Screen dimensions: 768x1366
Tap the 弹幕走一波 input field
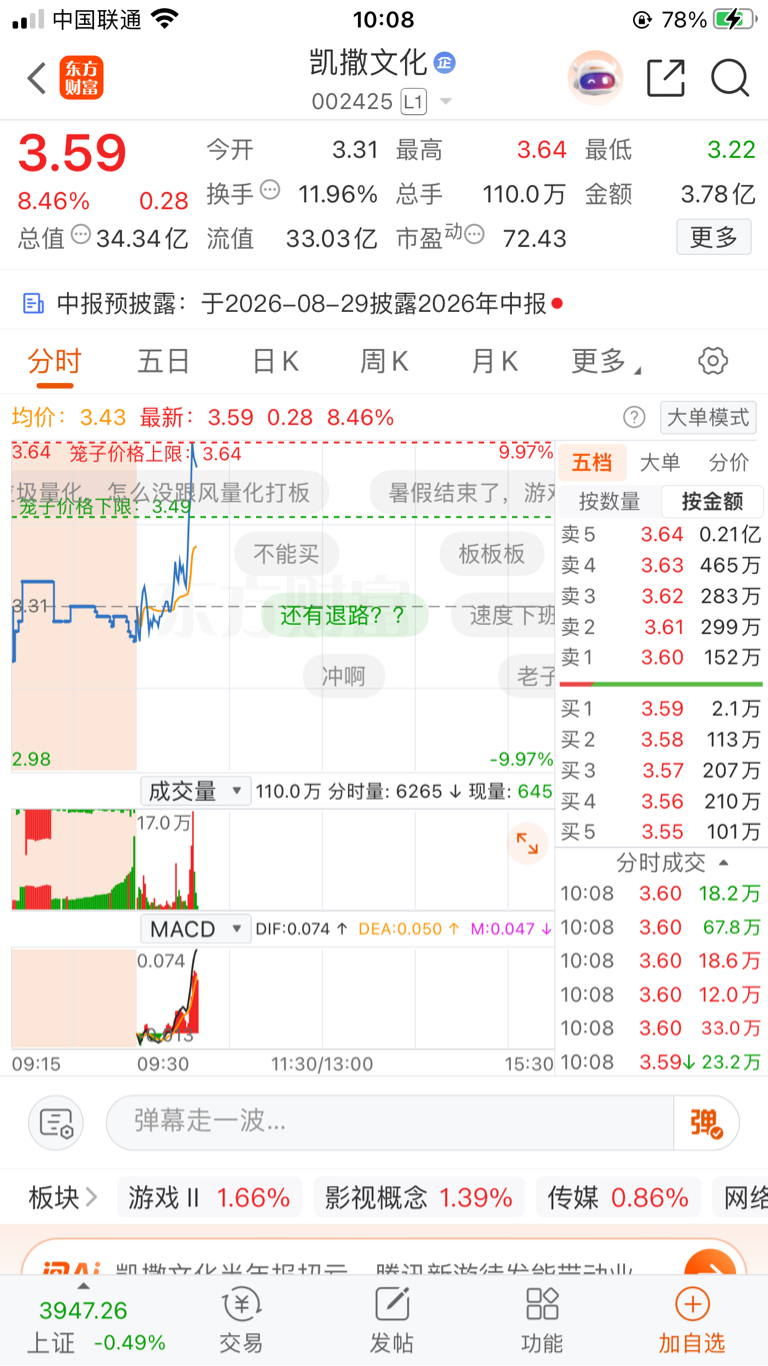[390, 1122]
